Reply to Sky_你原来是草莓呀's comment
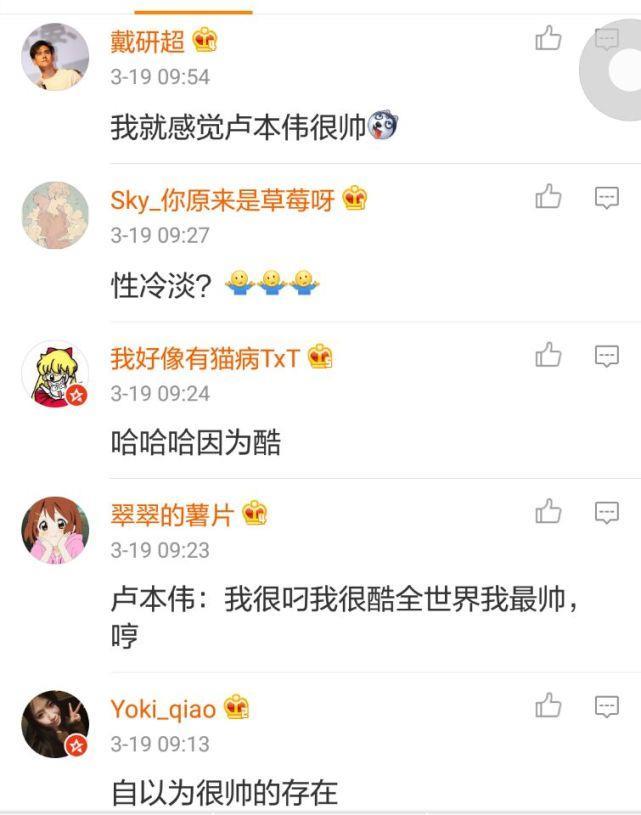 [x=607, y=198]
